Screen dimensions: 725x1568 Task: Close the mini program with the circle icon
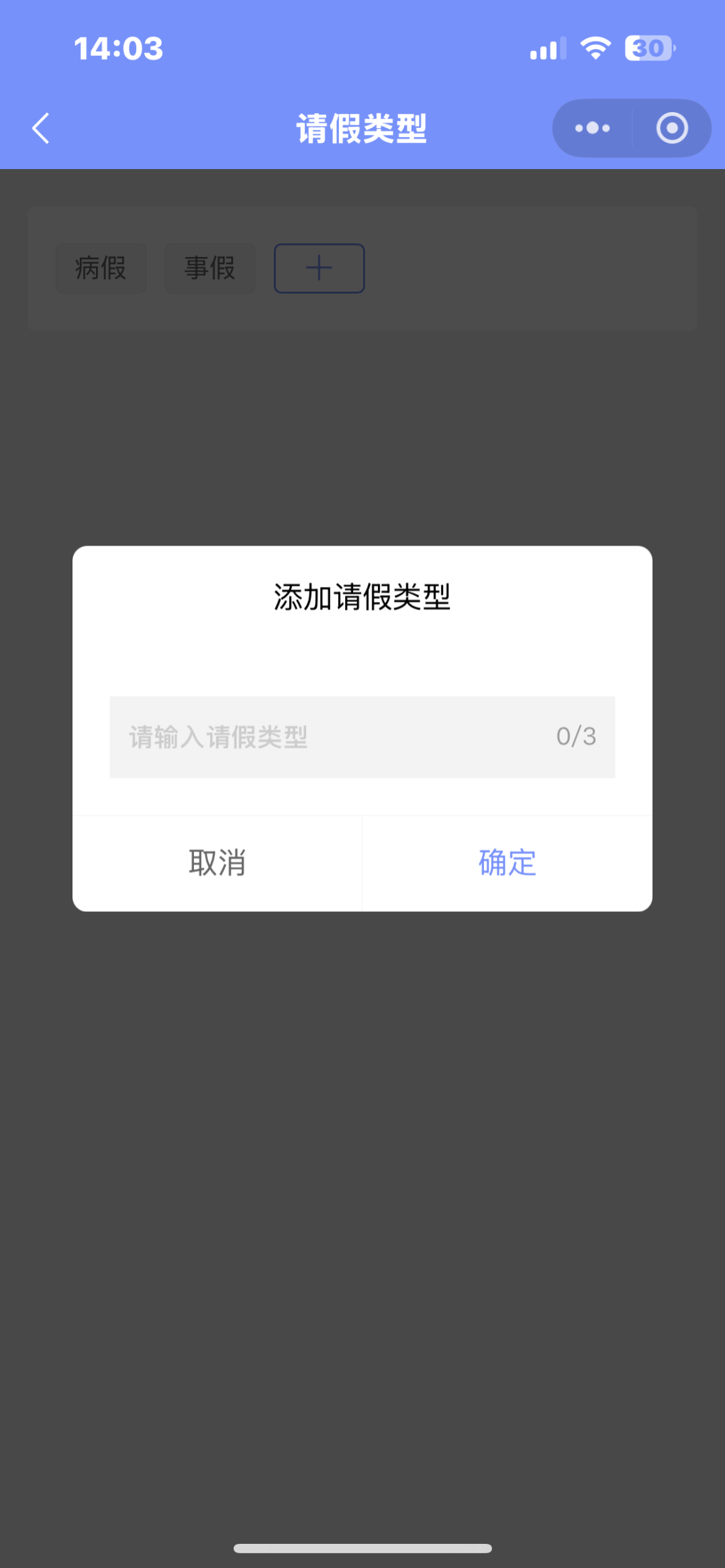point(672,128)
